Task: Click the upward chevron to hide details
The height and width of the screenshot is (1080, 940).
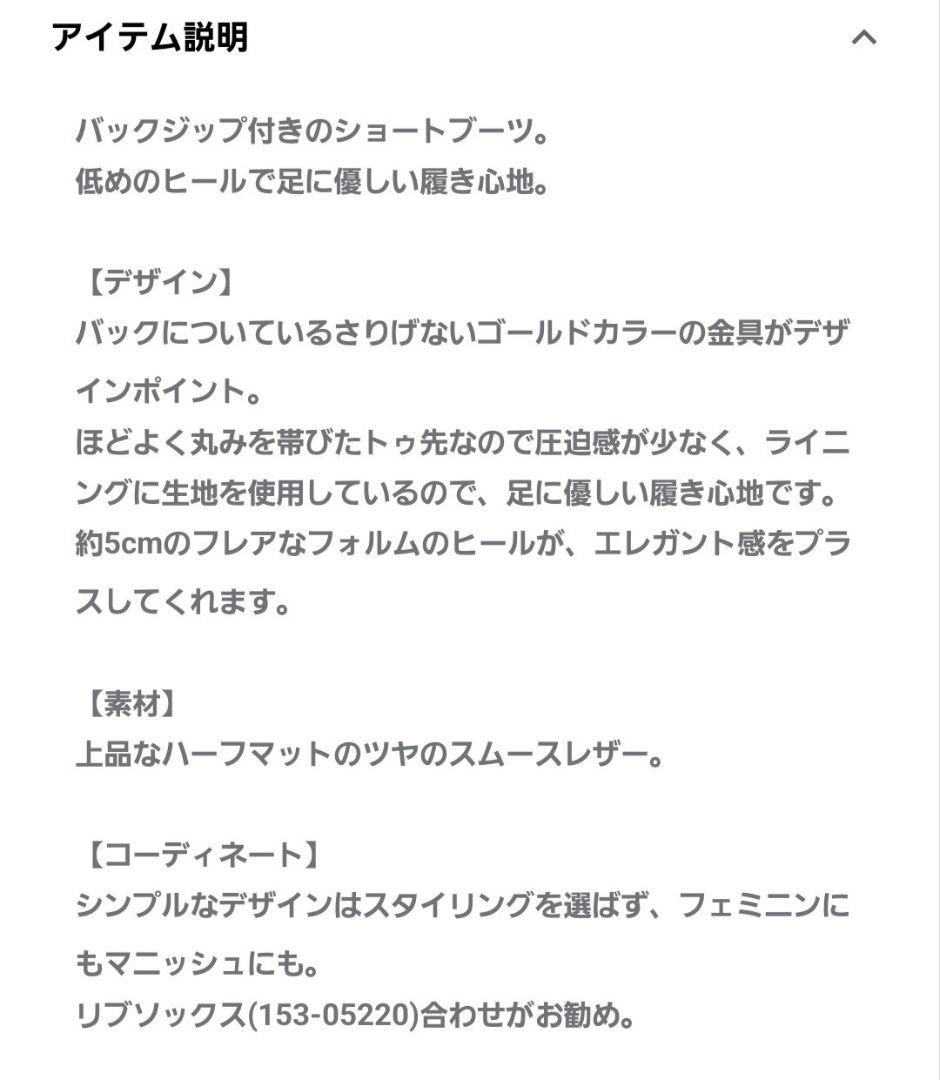Action: coord(862,37)
